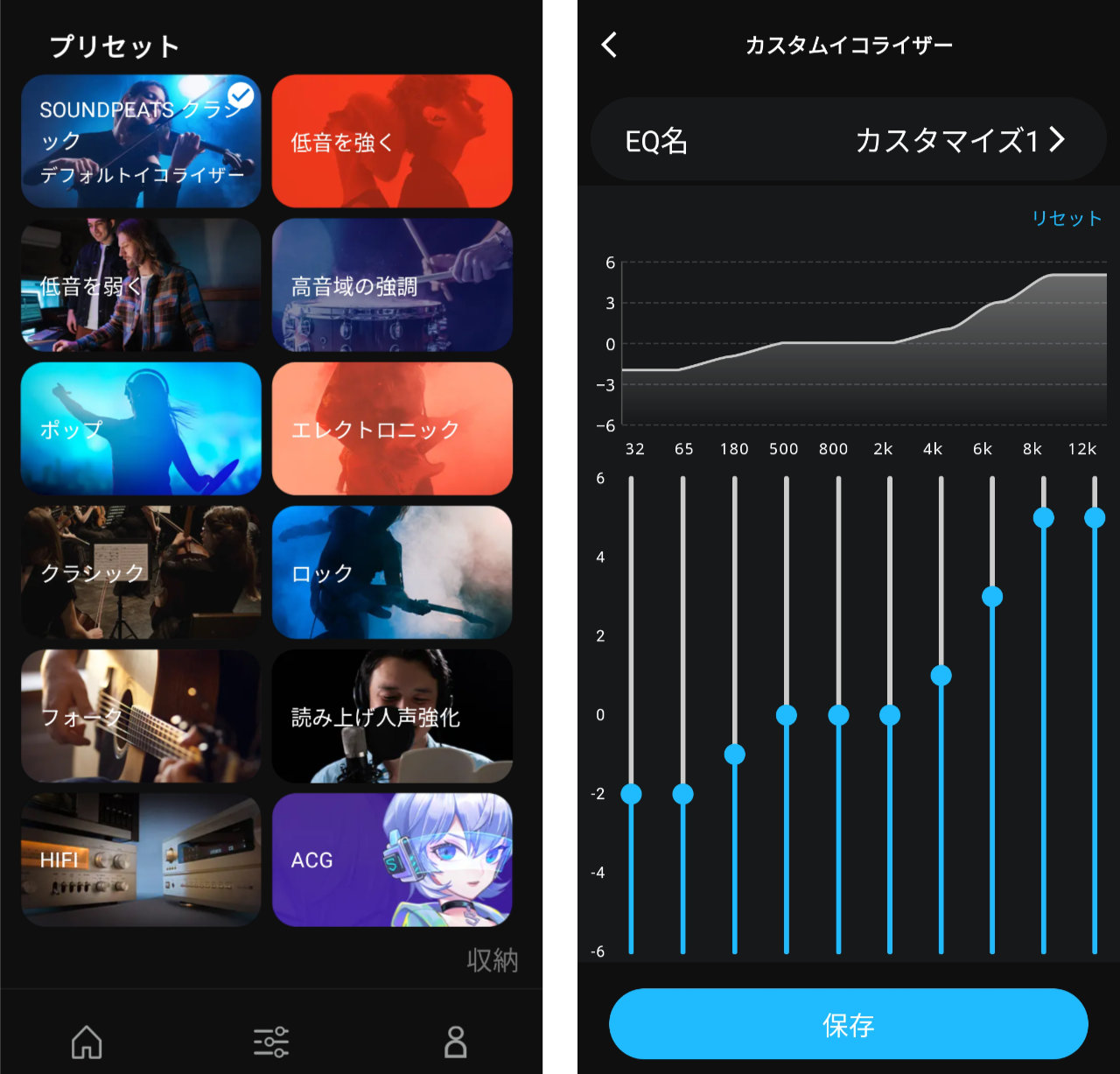Select the ロック preset

392,572
